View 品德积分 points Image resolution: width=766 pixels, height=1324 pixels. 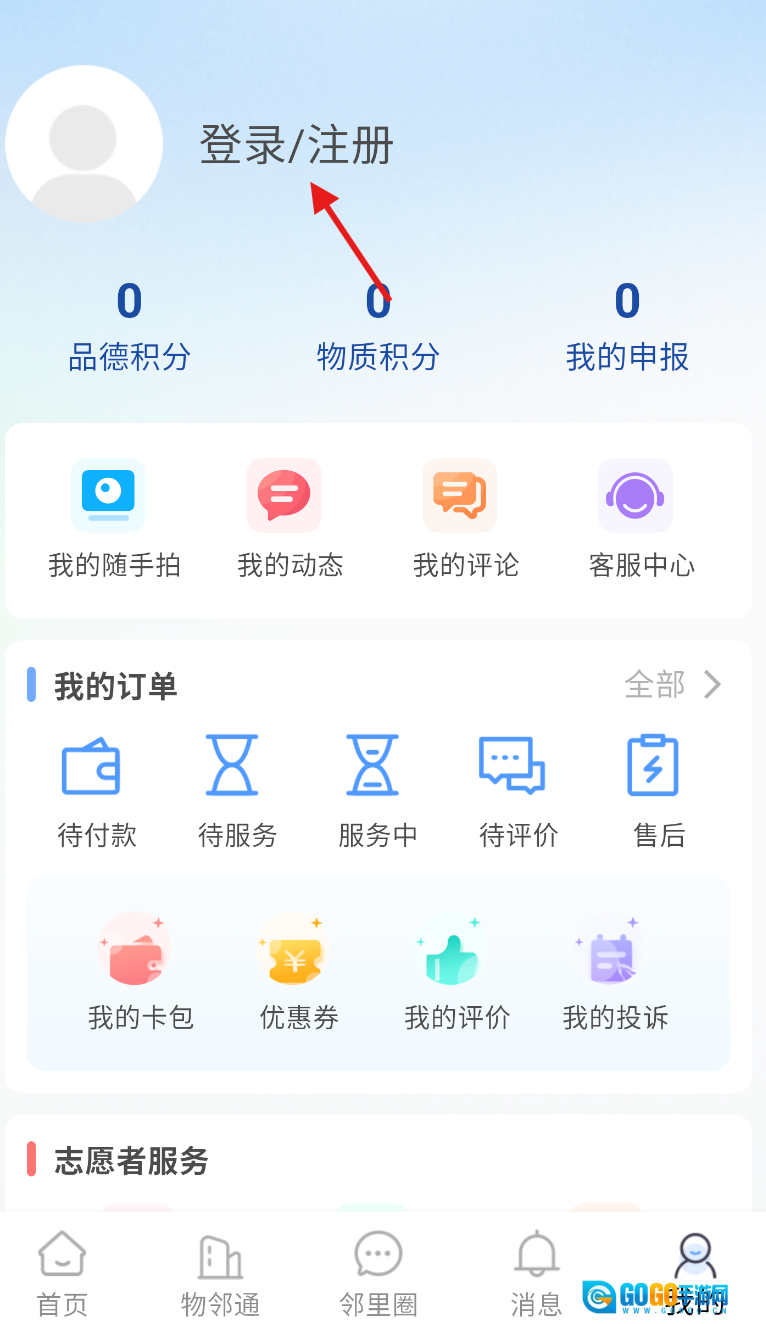click(129, 326)
